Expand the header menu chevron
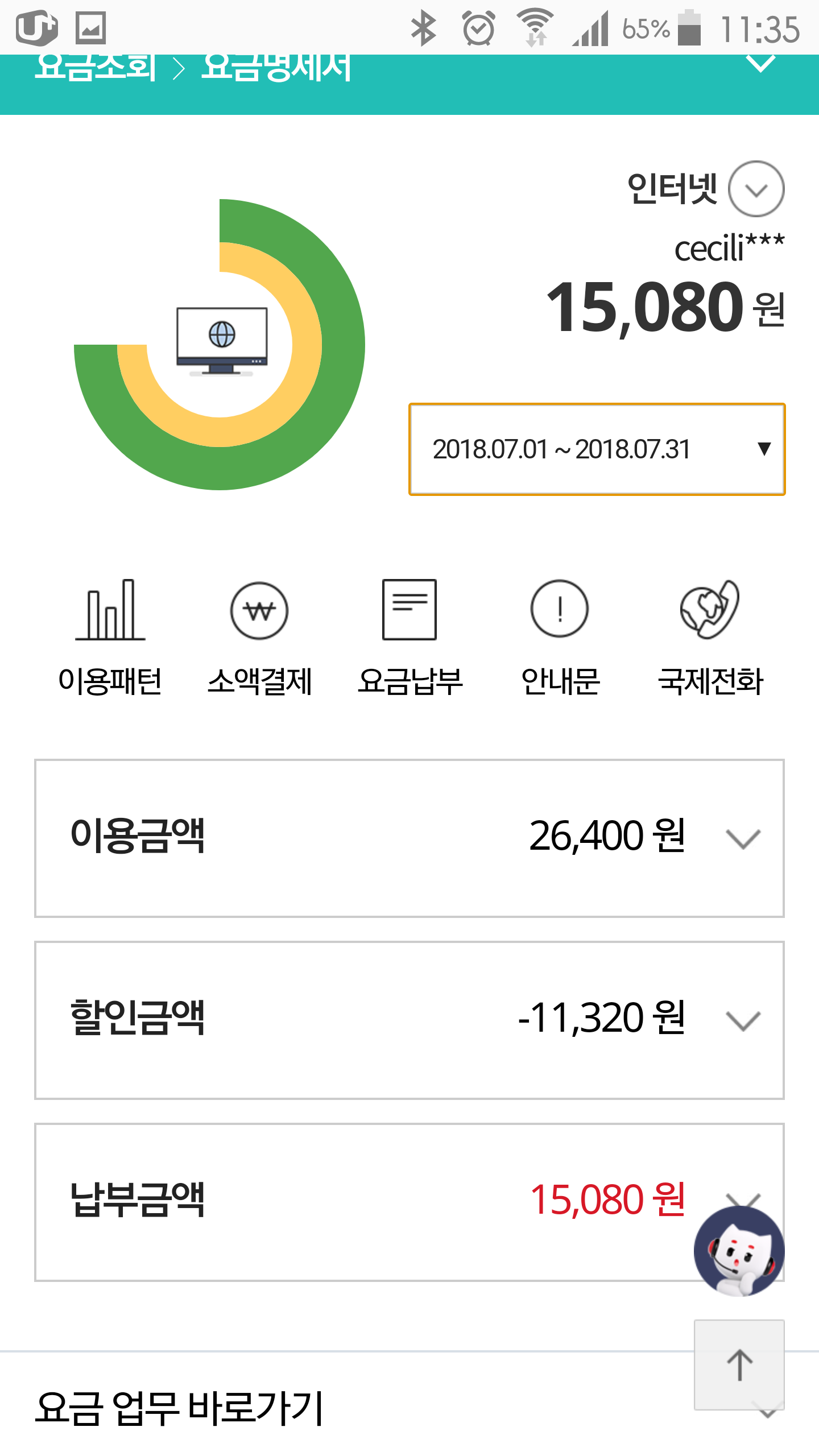 pyautogui.click(x=760, y=64)
